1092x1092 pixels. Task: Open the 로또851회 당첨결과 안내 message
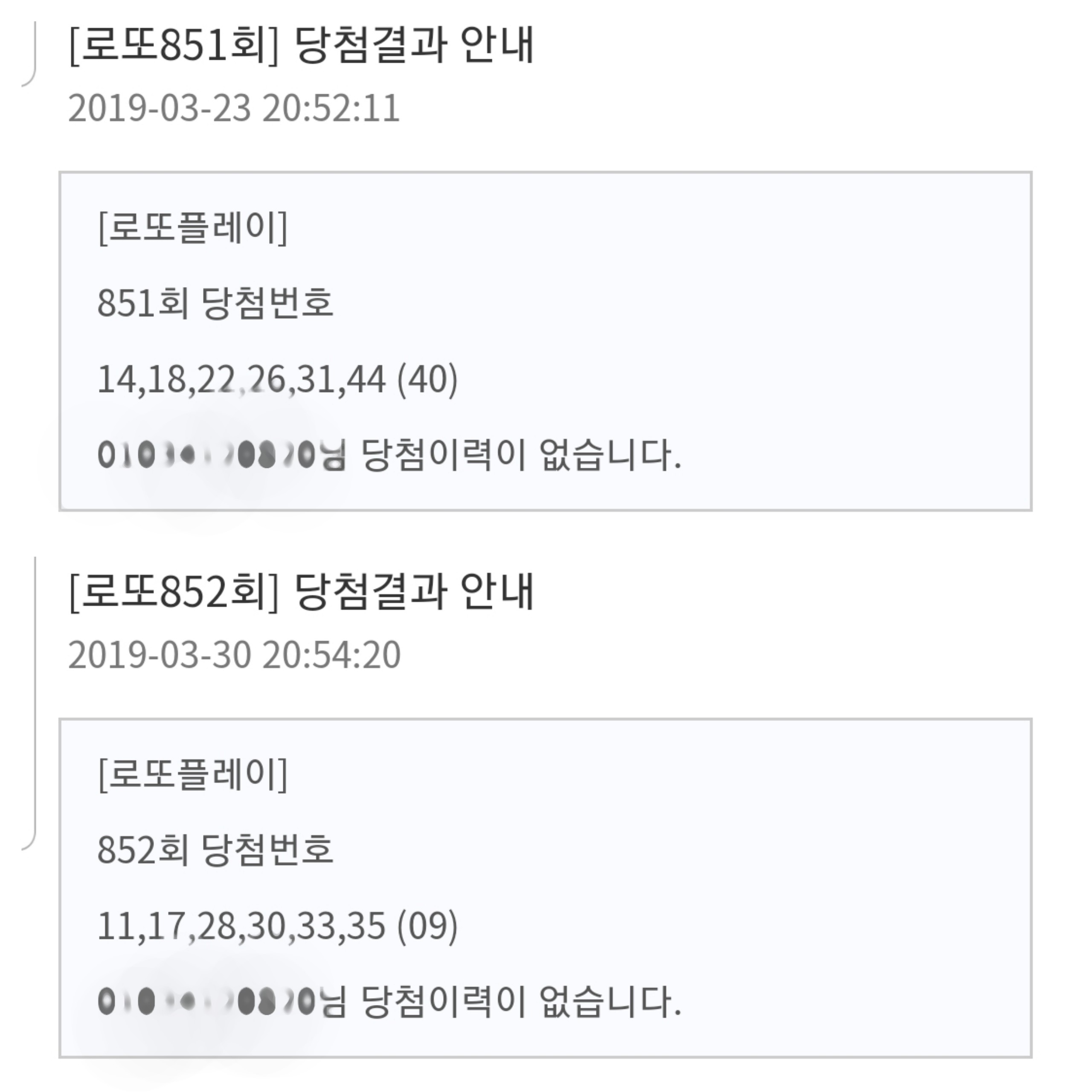(301, 46)
